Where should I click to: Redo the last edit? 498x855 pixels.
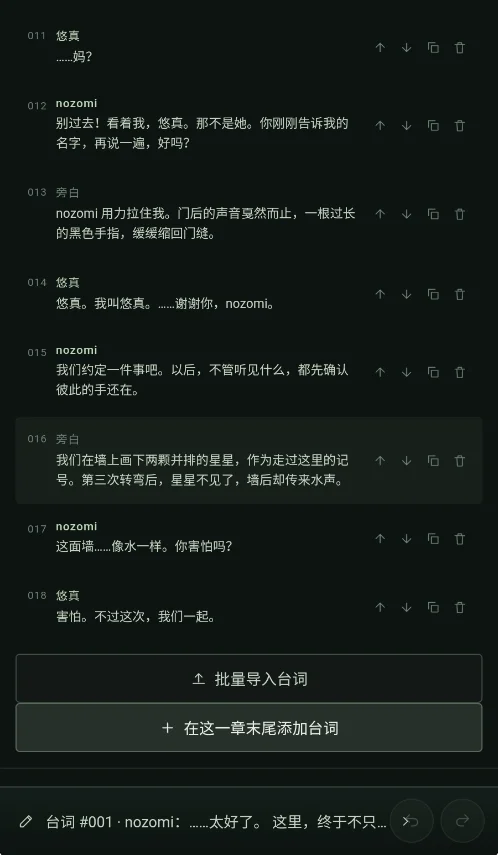463,821
